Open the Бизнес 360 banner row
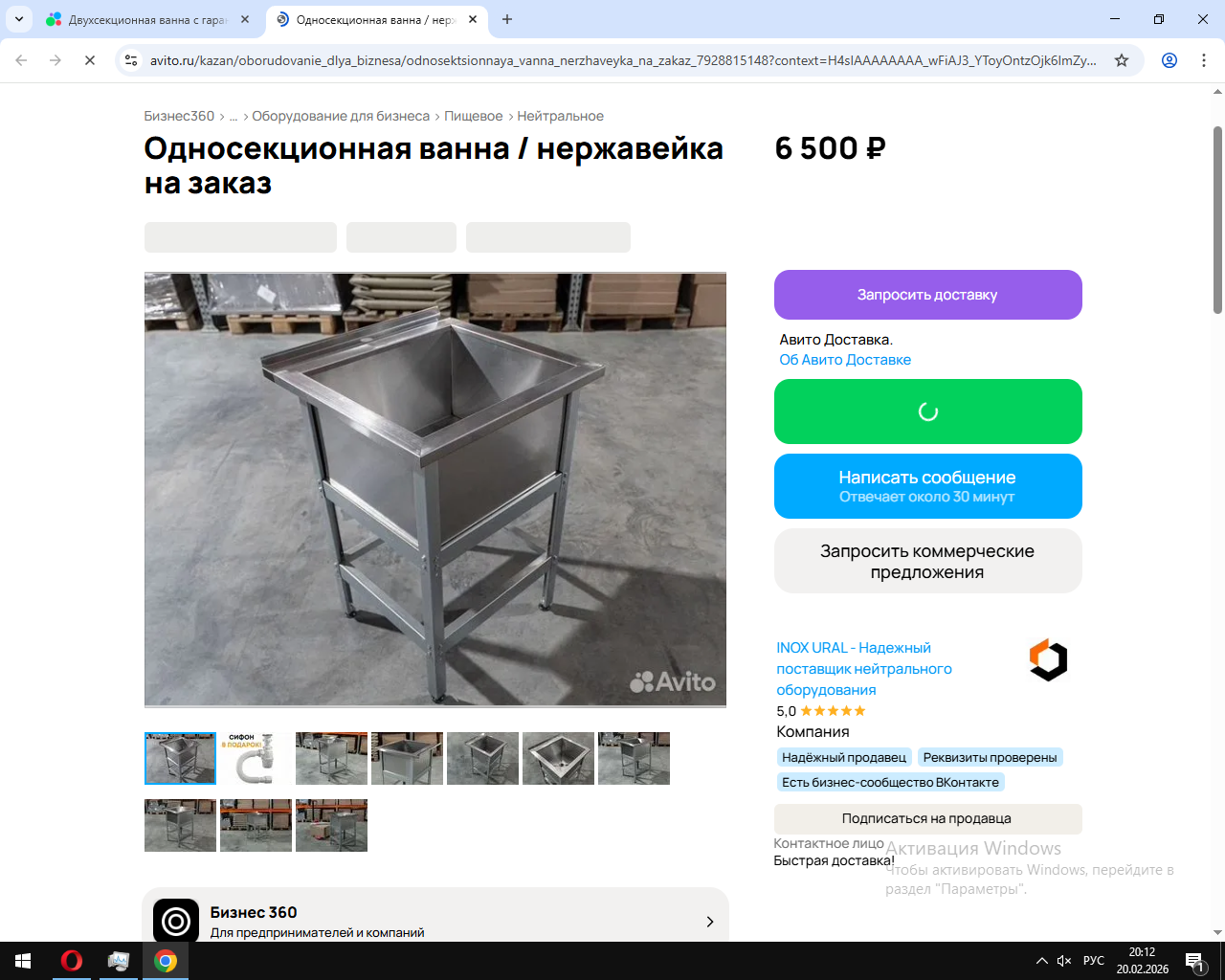This screenshot has width=1225, height=980. point(435,921)
